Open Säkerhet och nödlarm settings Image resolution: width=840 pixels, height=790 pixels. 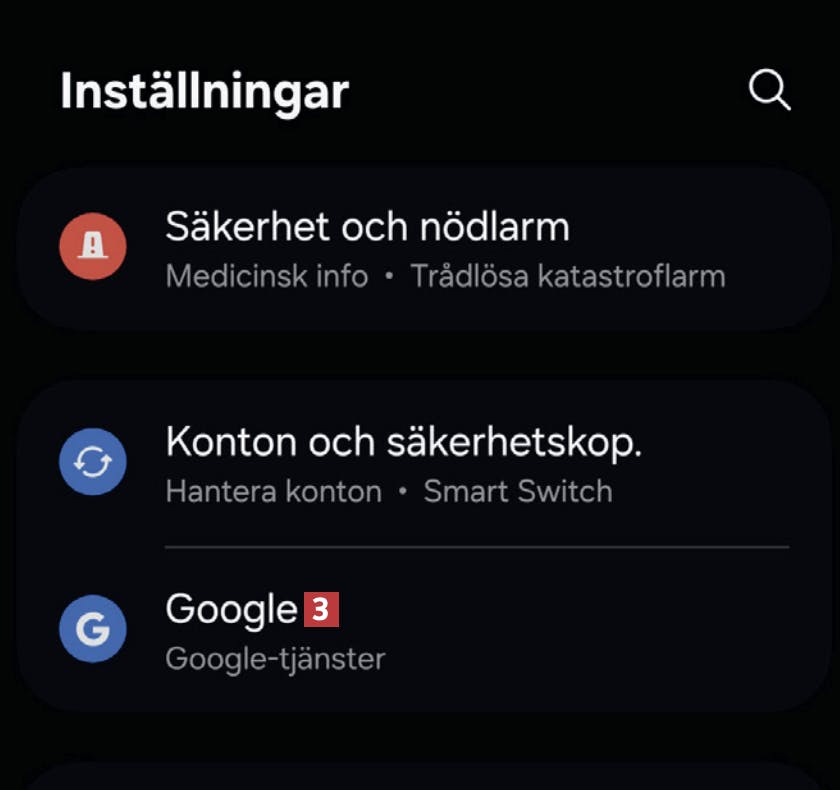point(420,247)
